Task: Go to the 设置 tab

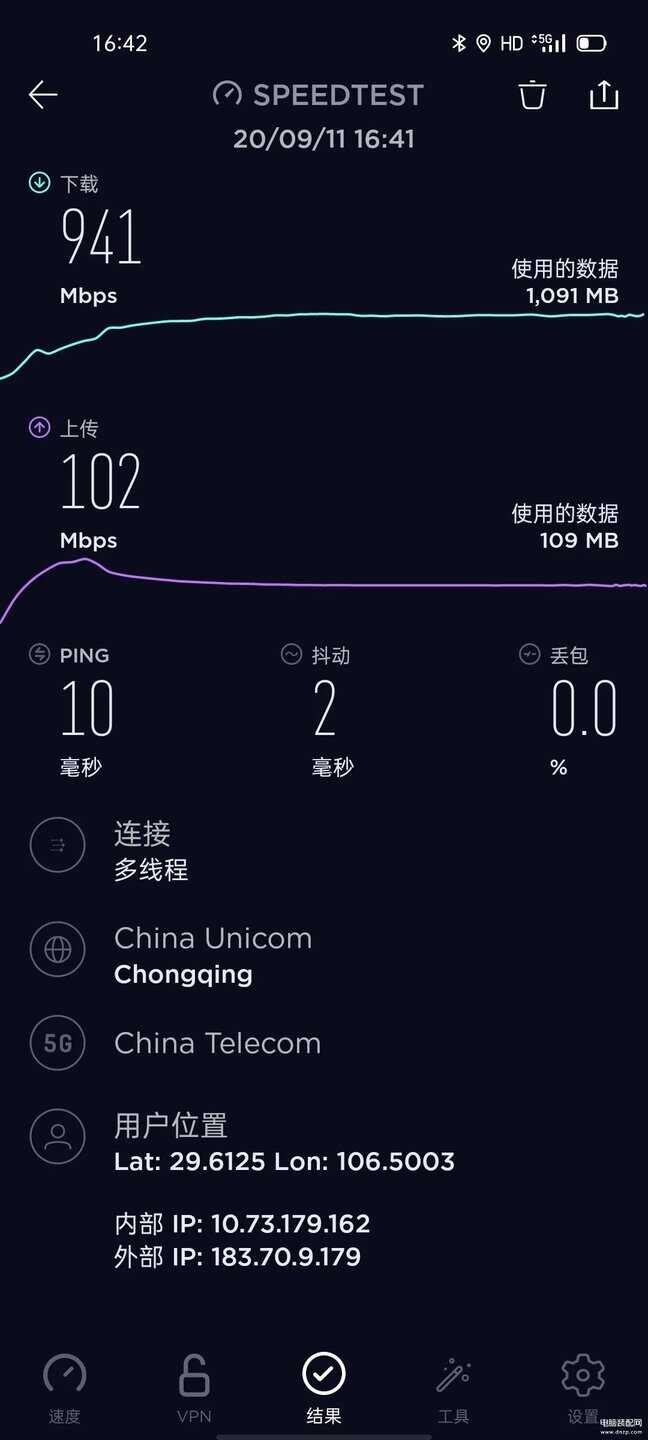Action: [x=583, y=1387]
